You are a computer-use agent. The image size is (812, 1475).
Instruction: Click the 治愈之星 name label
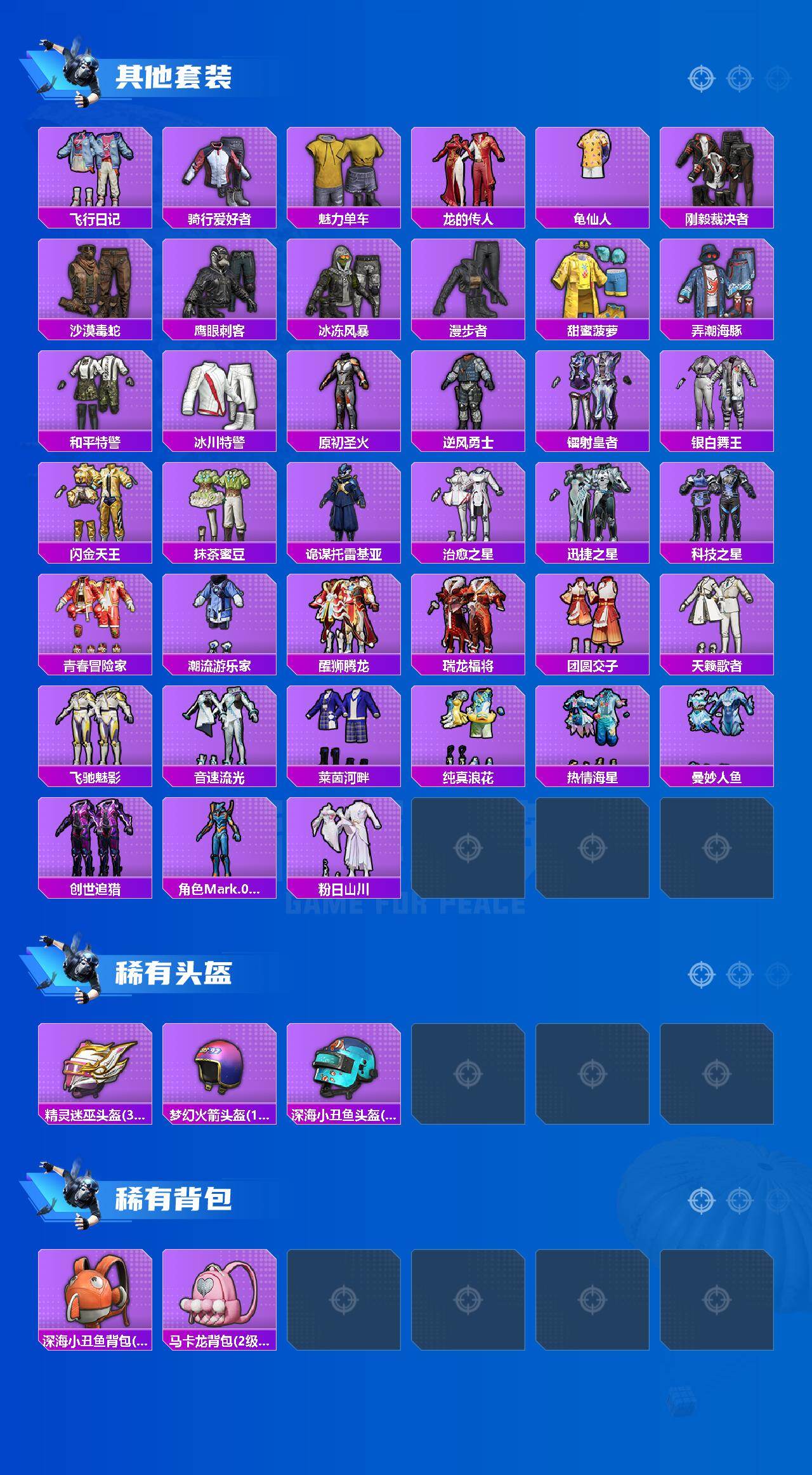coord(469,553)
